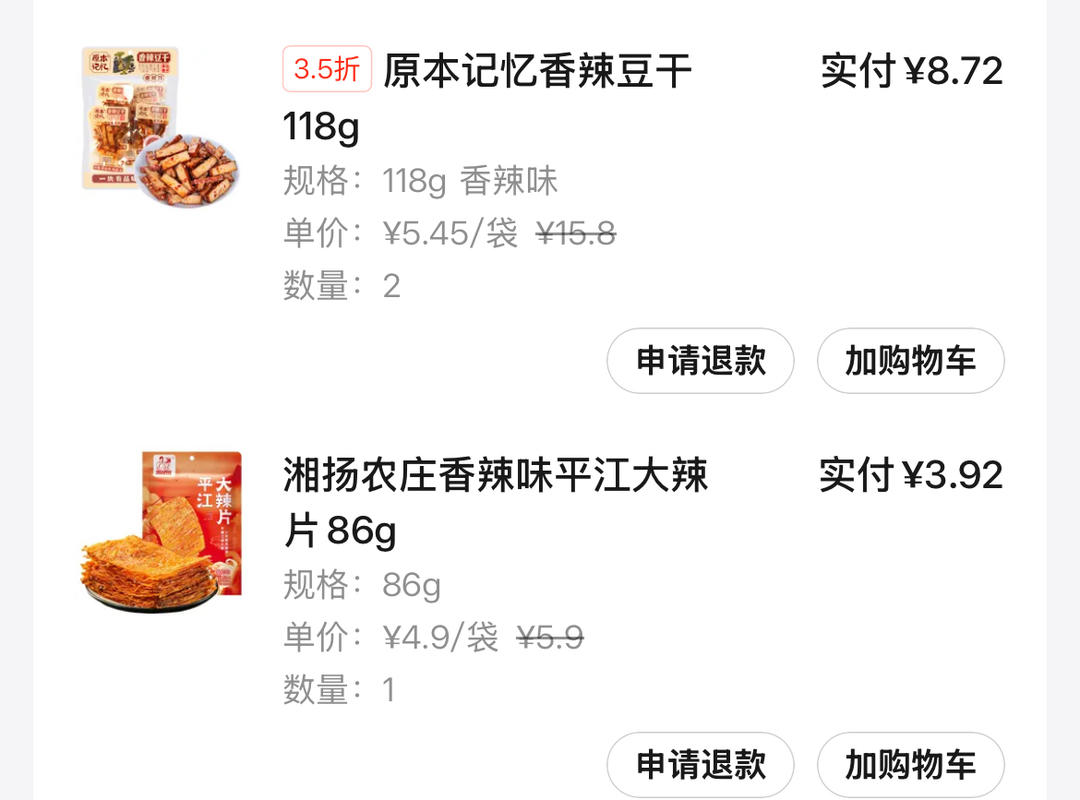This screenshot has height=800, width=1080.
Task: Apply for refund on 湘扬农庄平江大辣片
Action: (x=700, y=765)
